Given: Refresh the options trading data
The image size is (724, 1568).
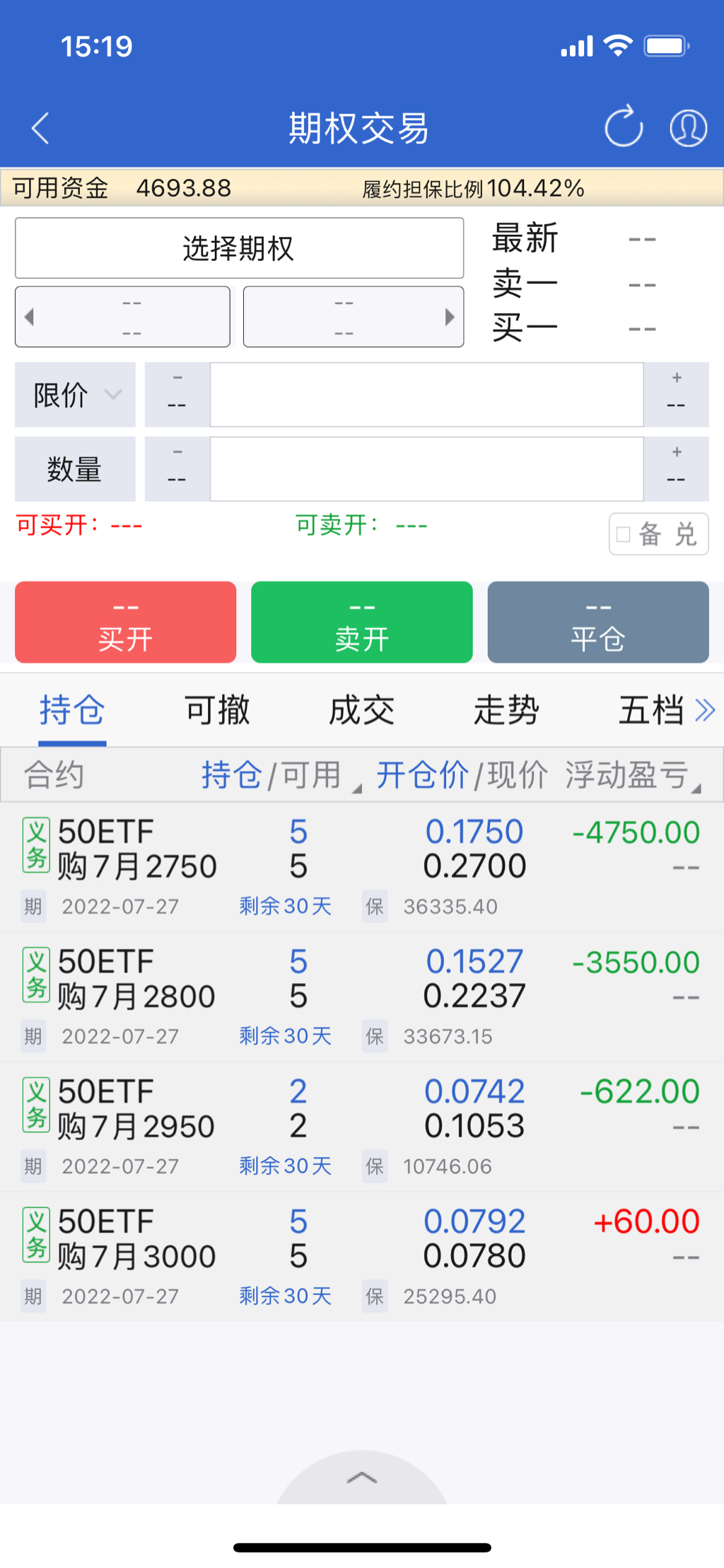Looking at the screenshot, I should (624, 127).
